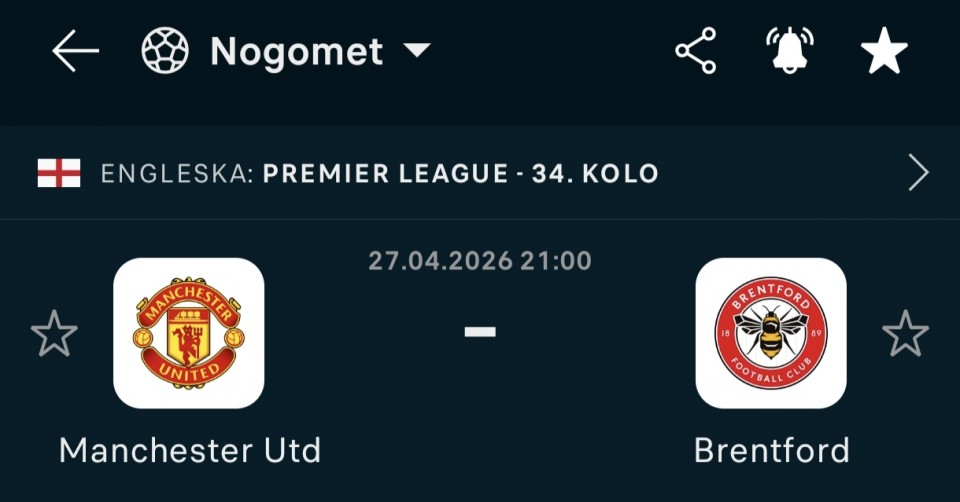Go back using the arrow icon

pos(75,51)
